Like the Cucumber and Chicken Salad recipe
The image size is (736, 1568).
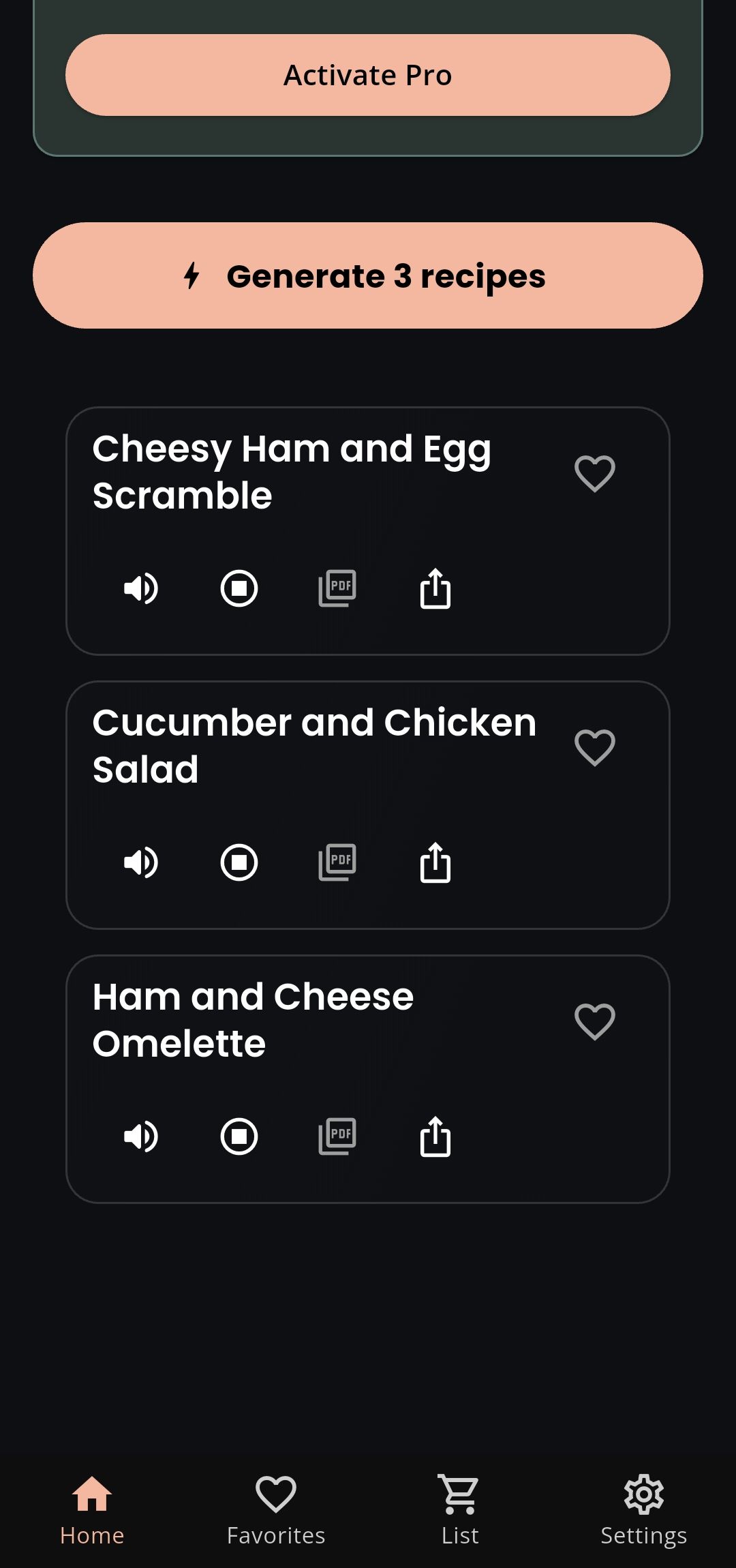(594, 747)
